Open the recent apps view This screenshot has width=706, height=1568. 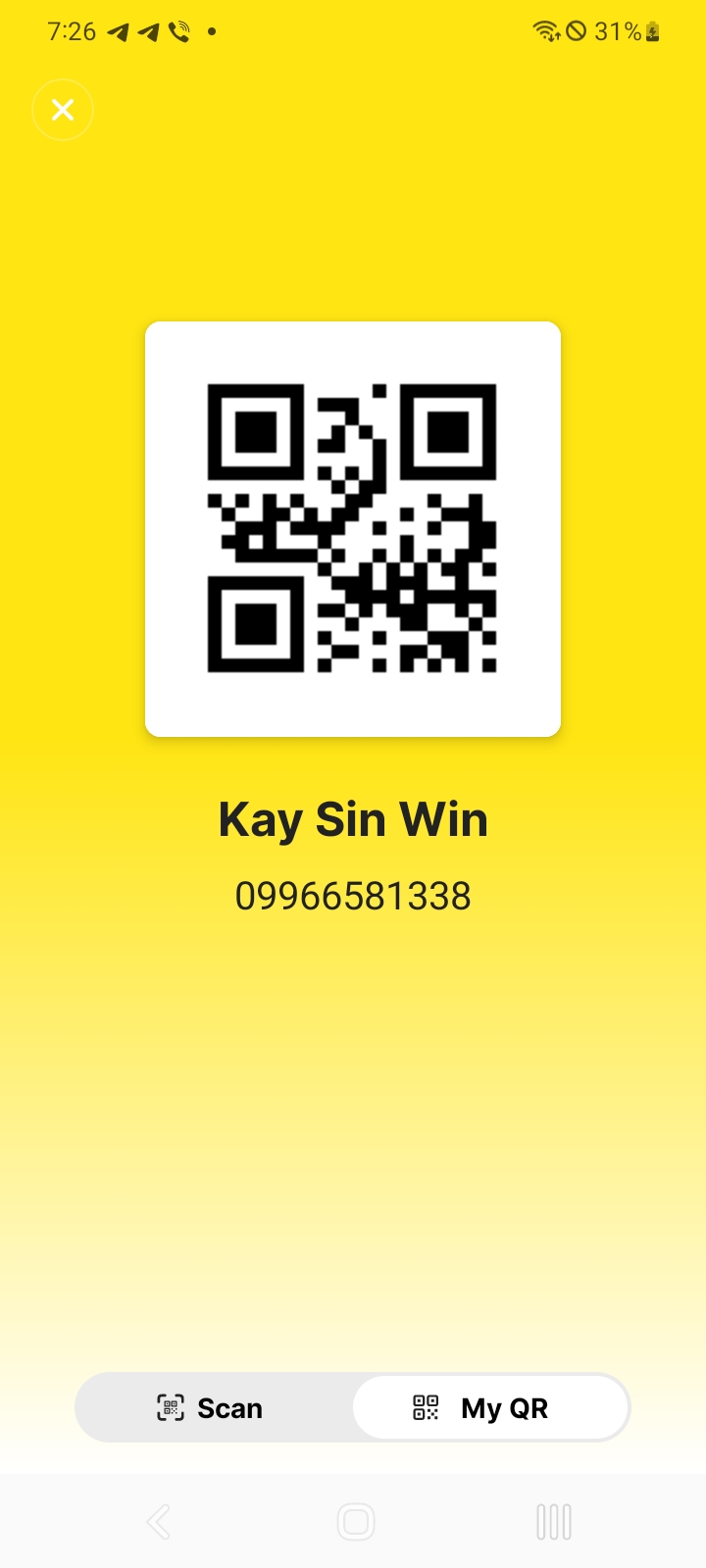(553, 1522)
